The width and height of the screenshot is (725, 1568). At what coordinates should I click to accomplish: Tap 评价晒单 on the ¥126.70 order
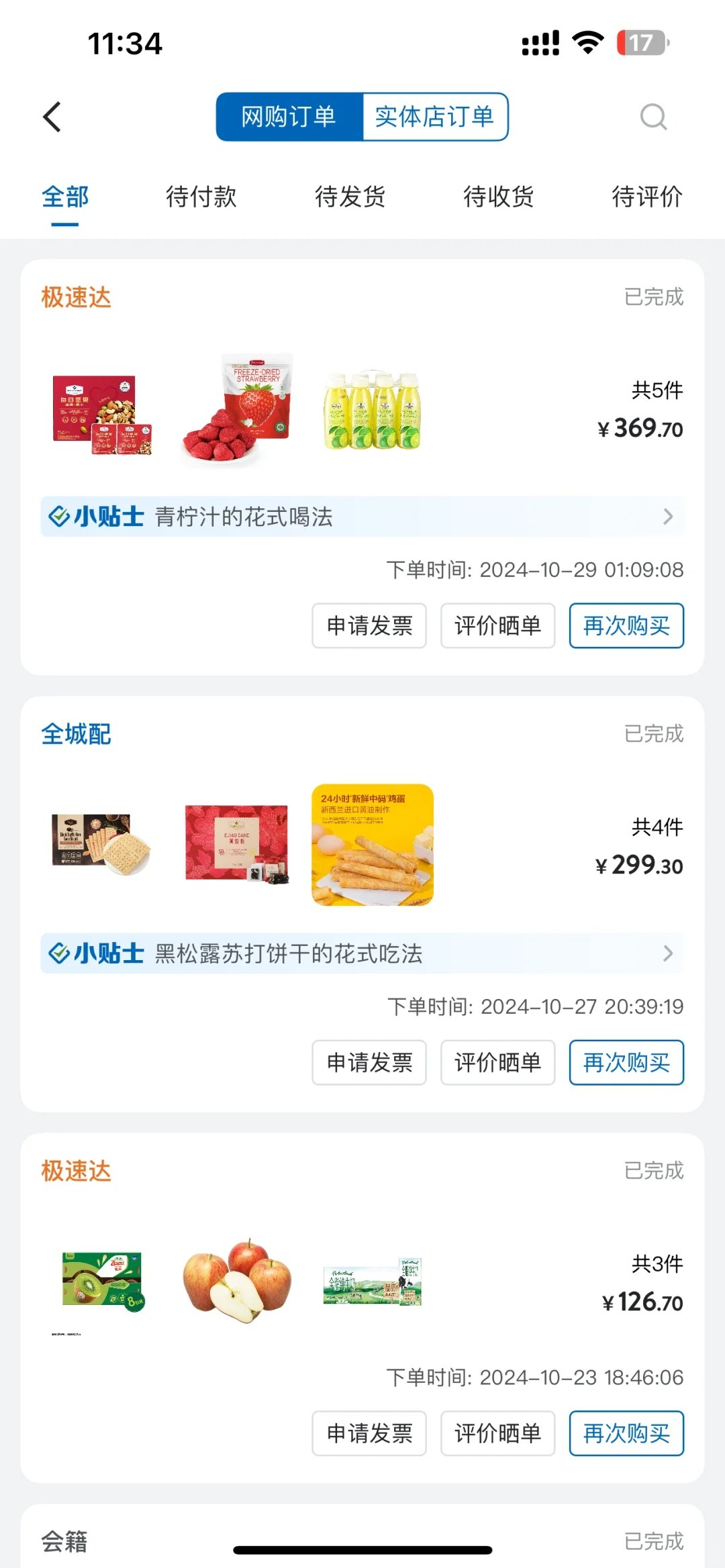click(497, 1434)
